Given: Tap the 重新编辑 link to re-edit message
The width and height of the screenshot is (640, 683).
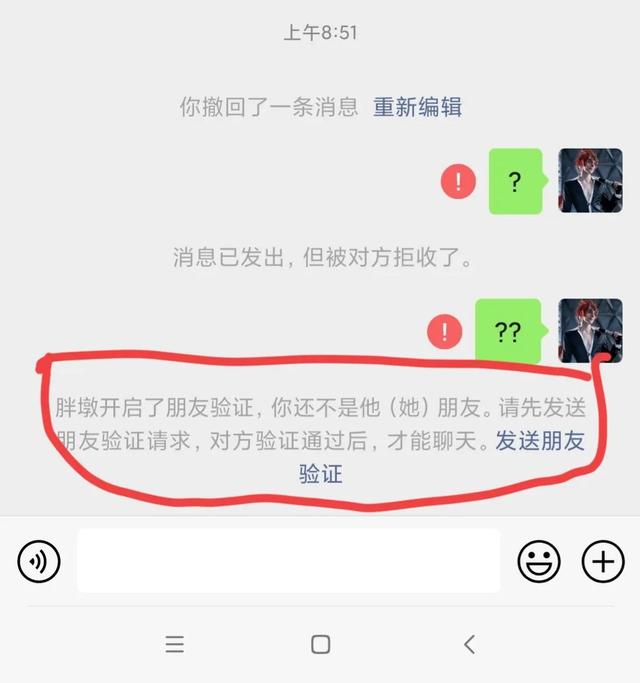Looking at the screenshot, I should pyautogui.click(x=417, y=107).
